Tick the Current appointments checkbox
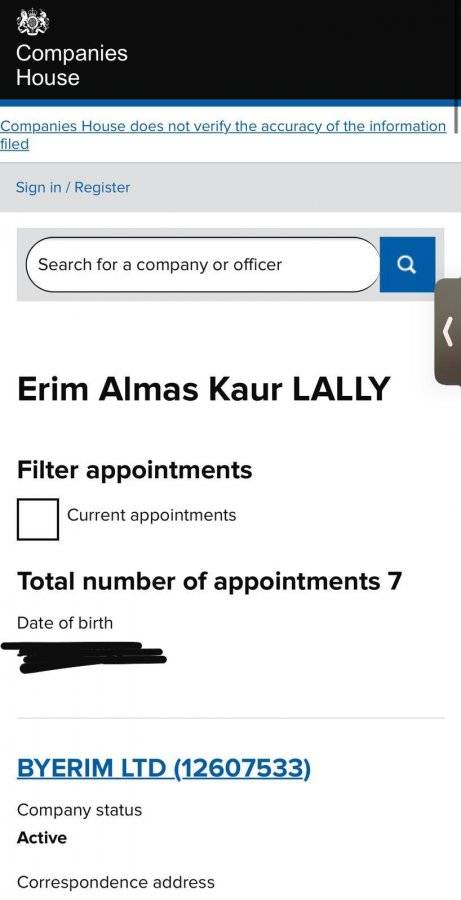Image resolution: width=461 pixels, height=900 pixels. (38, 519)
